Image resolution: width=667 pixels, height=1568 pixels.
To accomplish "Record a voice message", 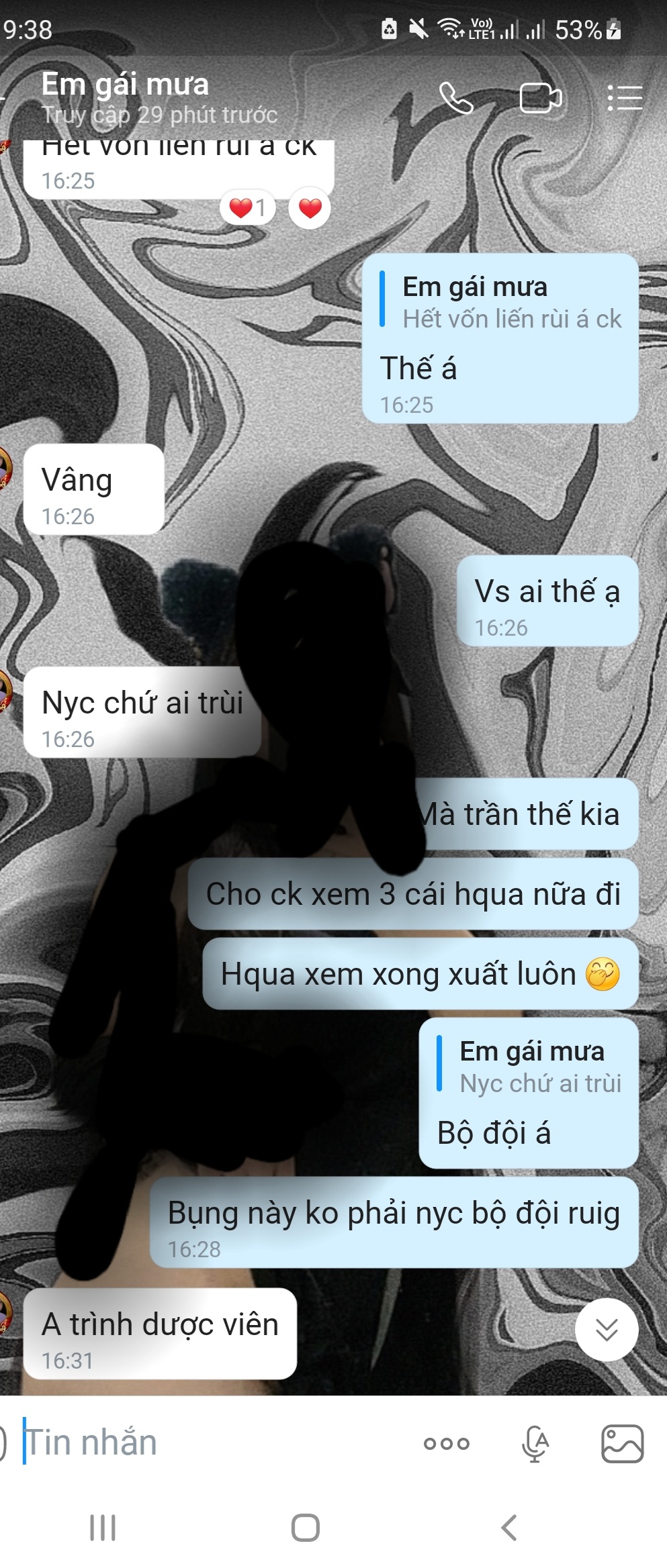I will (535, 1443).
